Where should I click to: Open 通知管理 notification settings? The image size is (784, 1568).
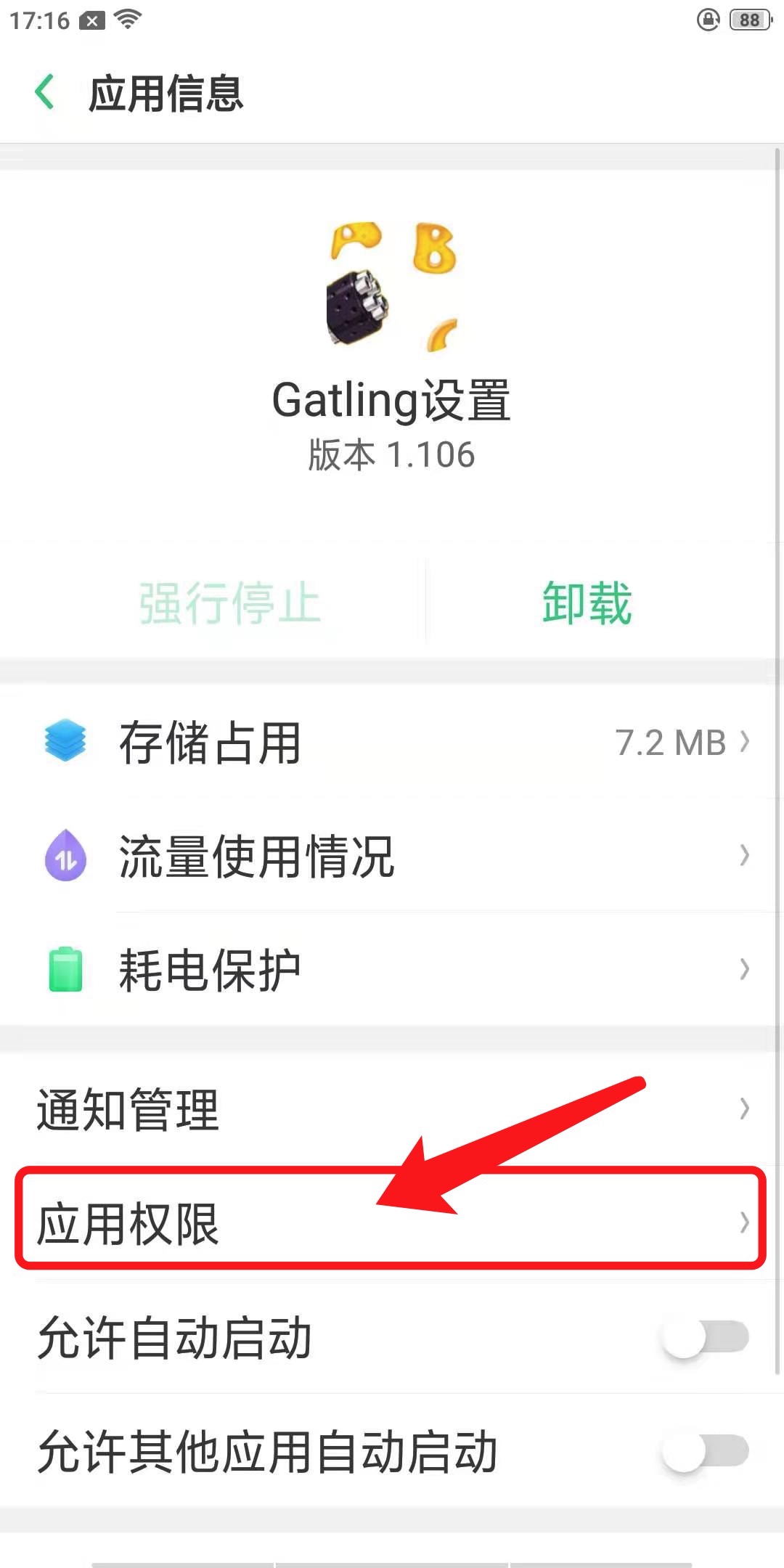[392, 1108]
